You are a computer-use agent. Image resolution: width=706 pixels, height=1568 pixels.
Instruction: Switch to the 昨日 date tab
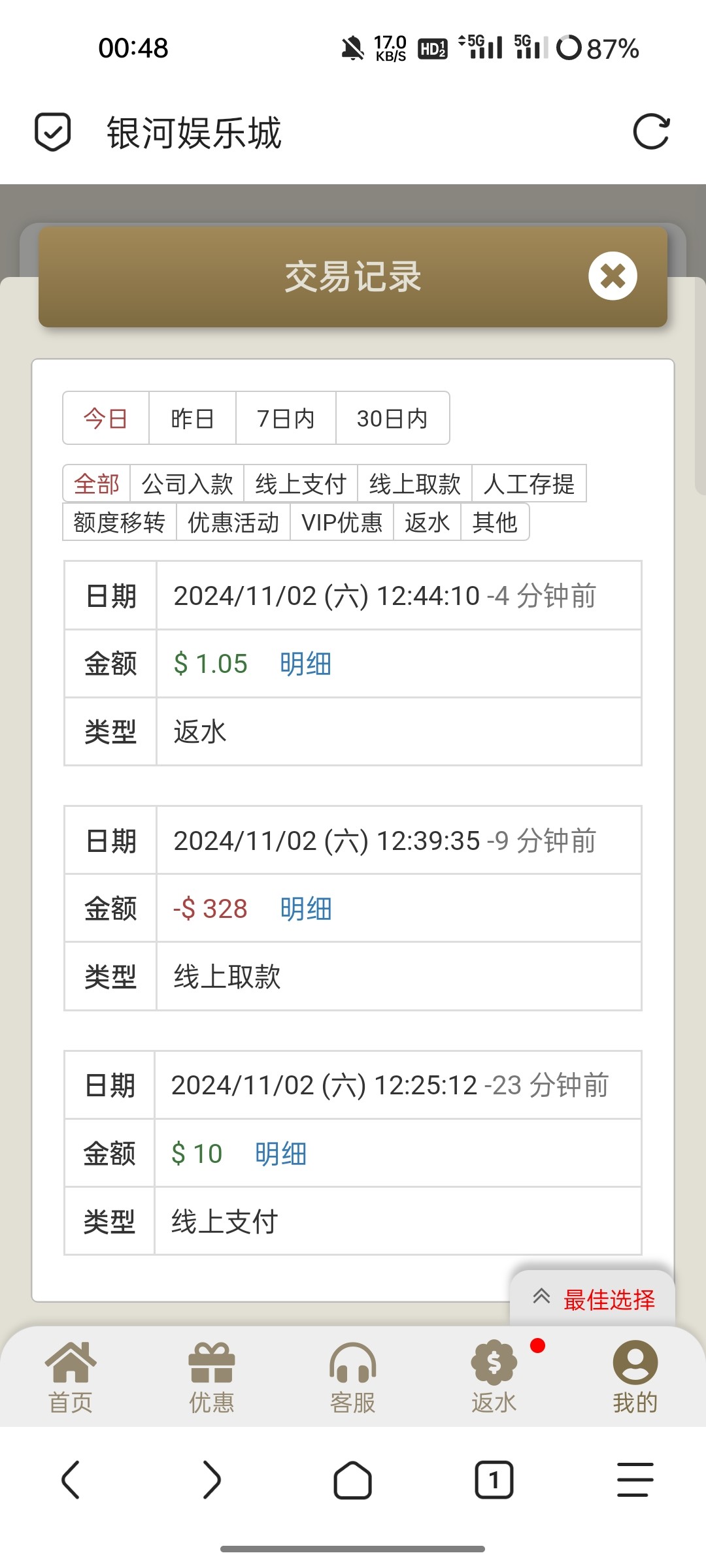[192, 418]
